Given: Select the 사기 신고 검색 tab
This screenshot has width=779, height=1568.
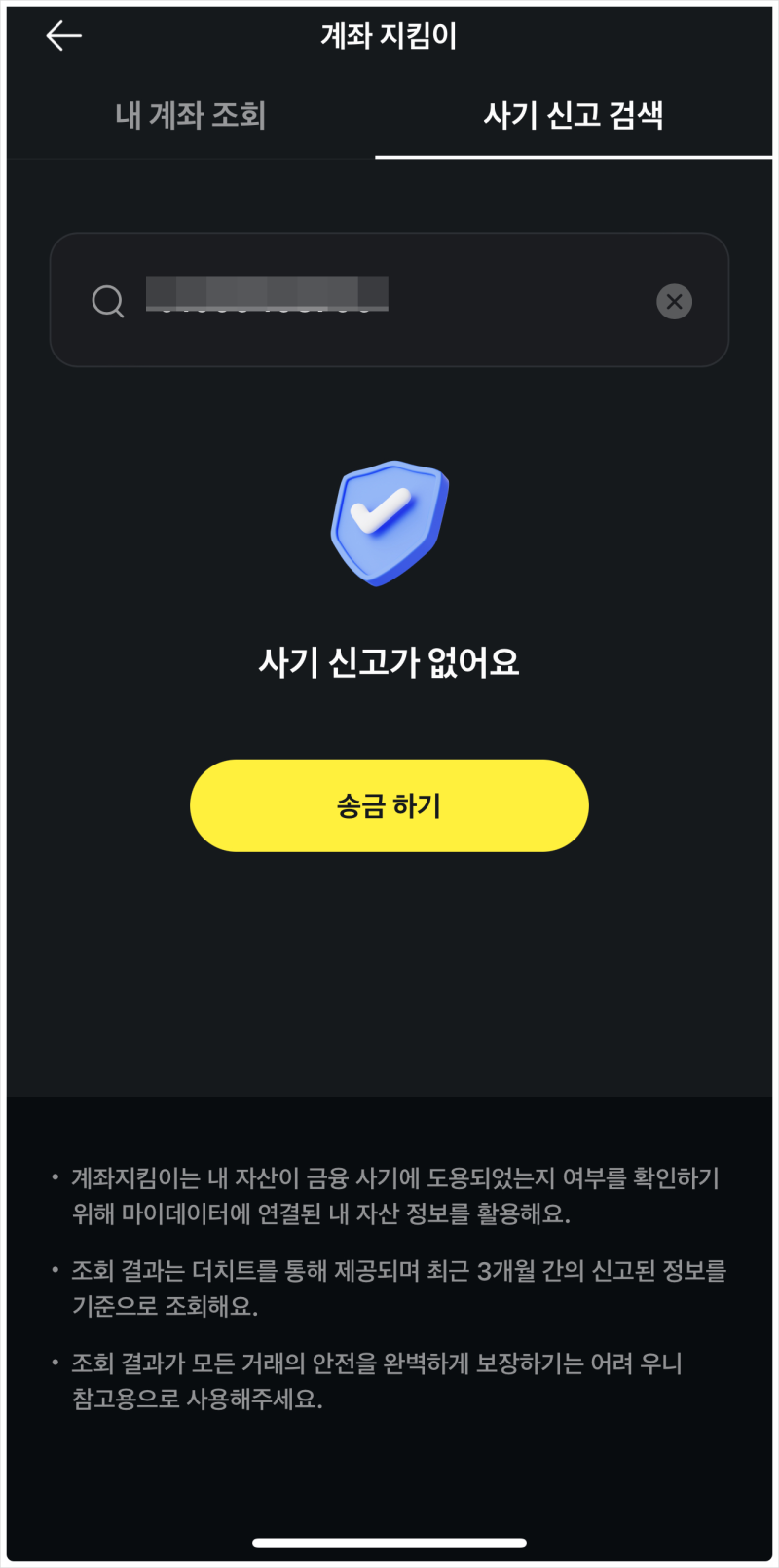Looking at the screenshot, I should [x=575, y=115].
